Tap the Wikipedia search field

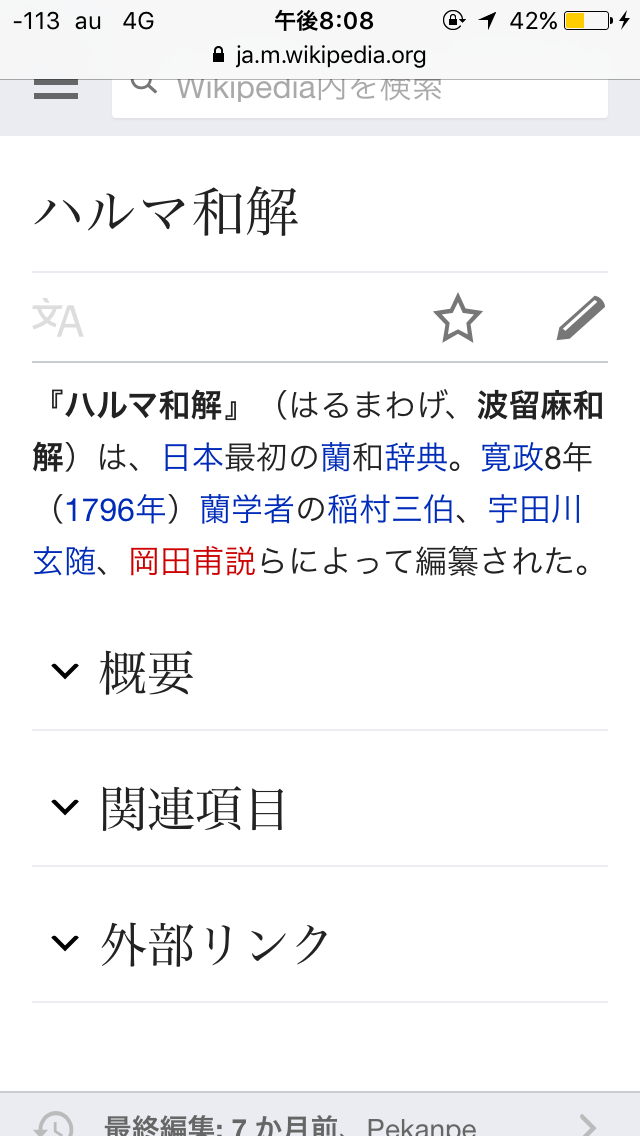[x=360, y=90]
